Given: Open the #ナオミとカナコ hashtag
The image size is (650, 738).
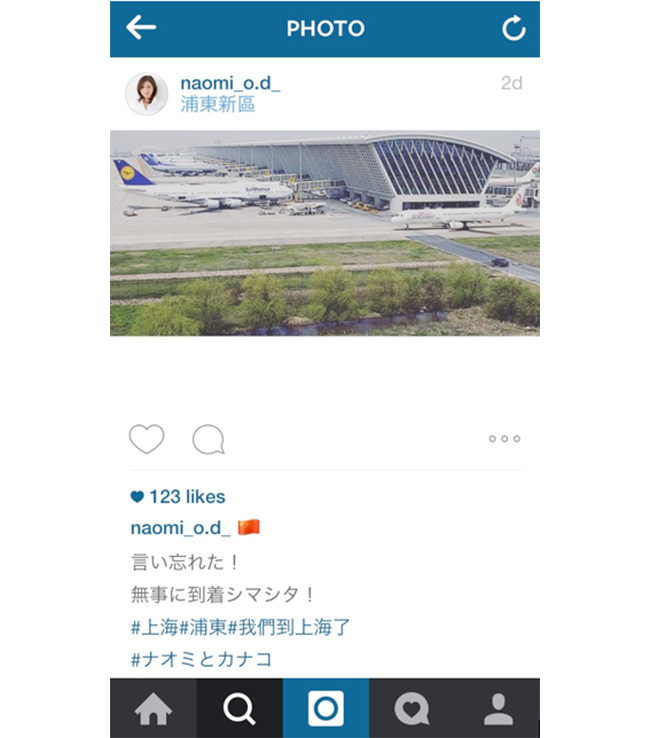Looking at the screenshot, I should pos(201,659).
